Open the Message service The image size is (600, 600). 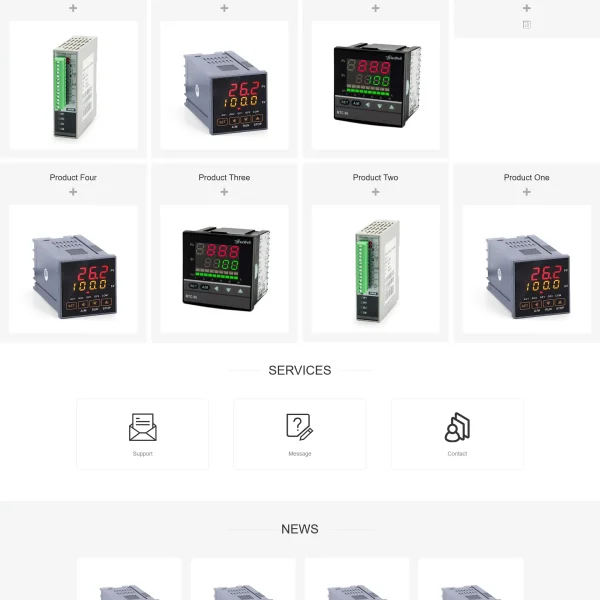point(300,433)
